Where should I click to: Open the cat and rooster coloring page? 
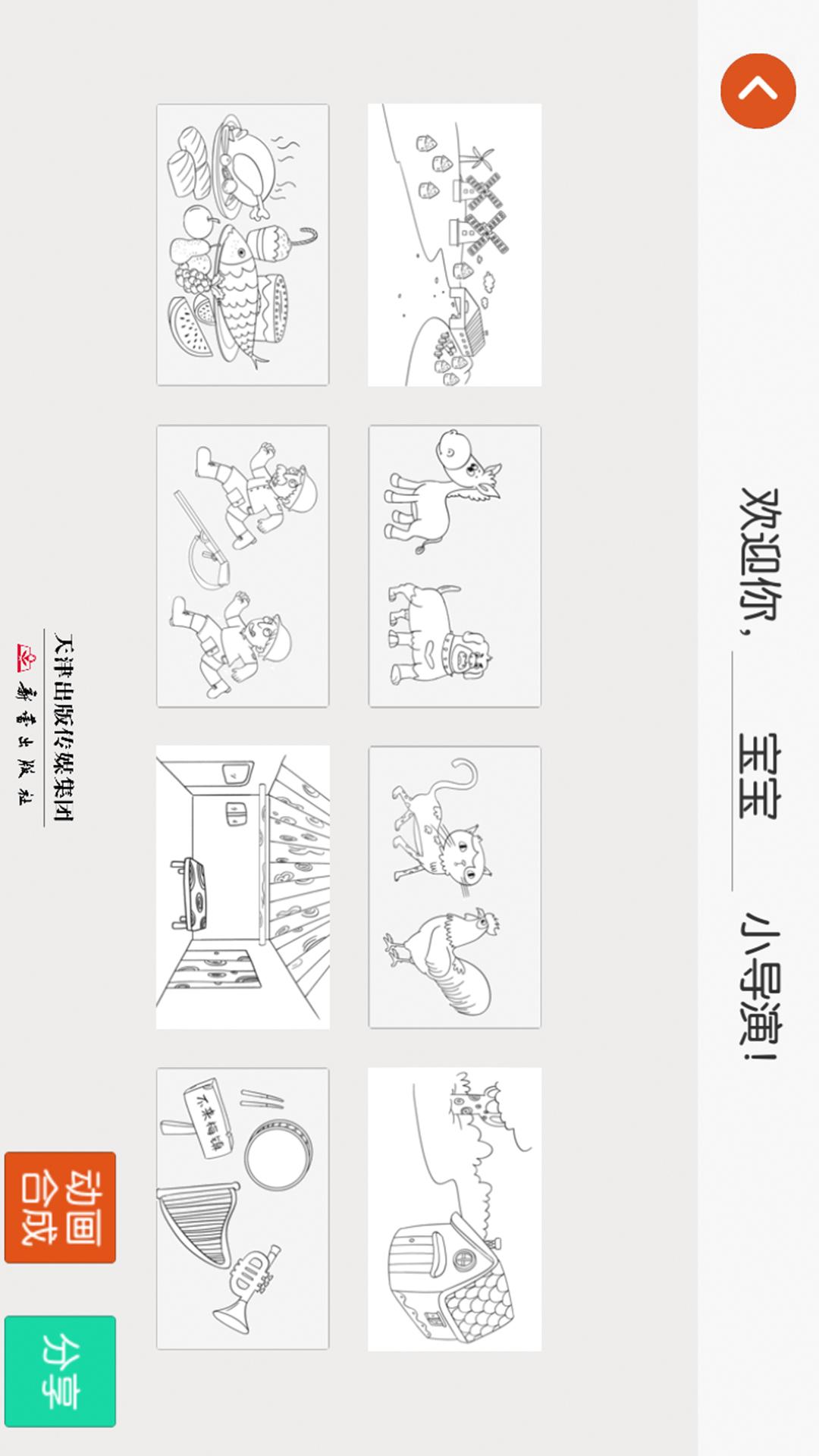(455, 887)
